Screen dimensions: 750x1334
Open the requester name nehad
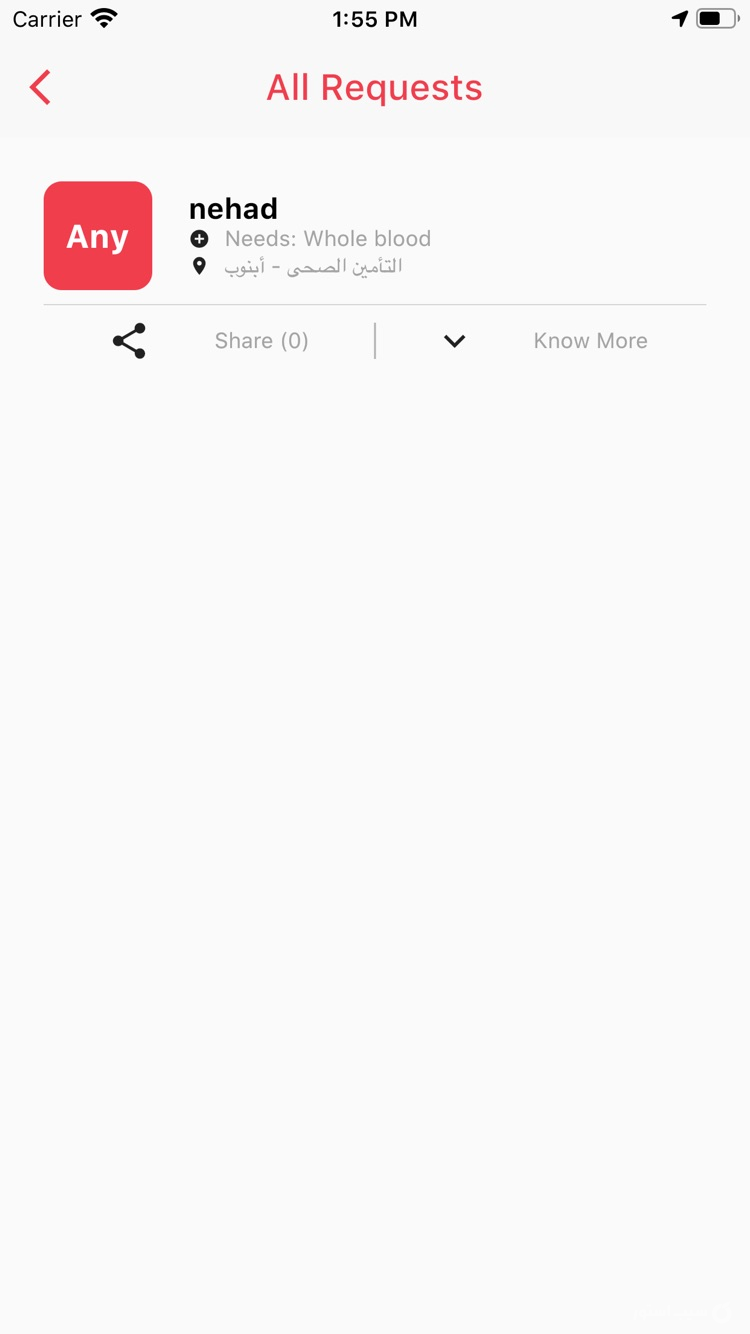point(233,209)
